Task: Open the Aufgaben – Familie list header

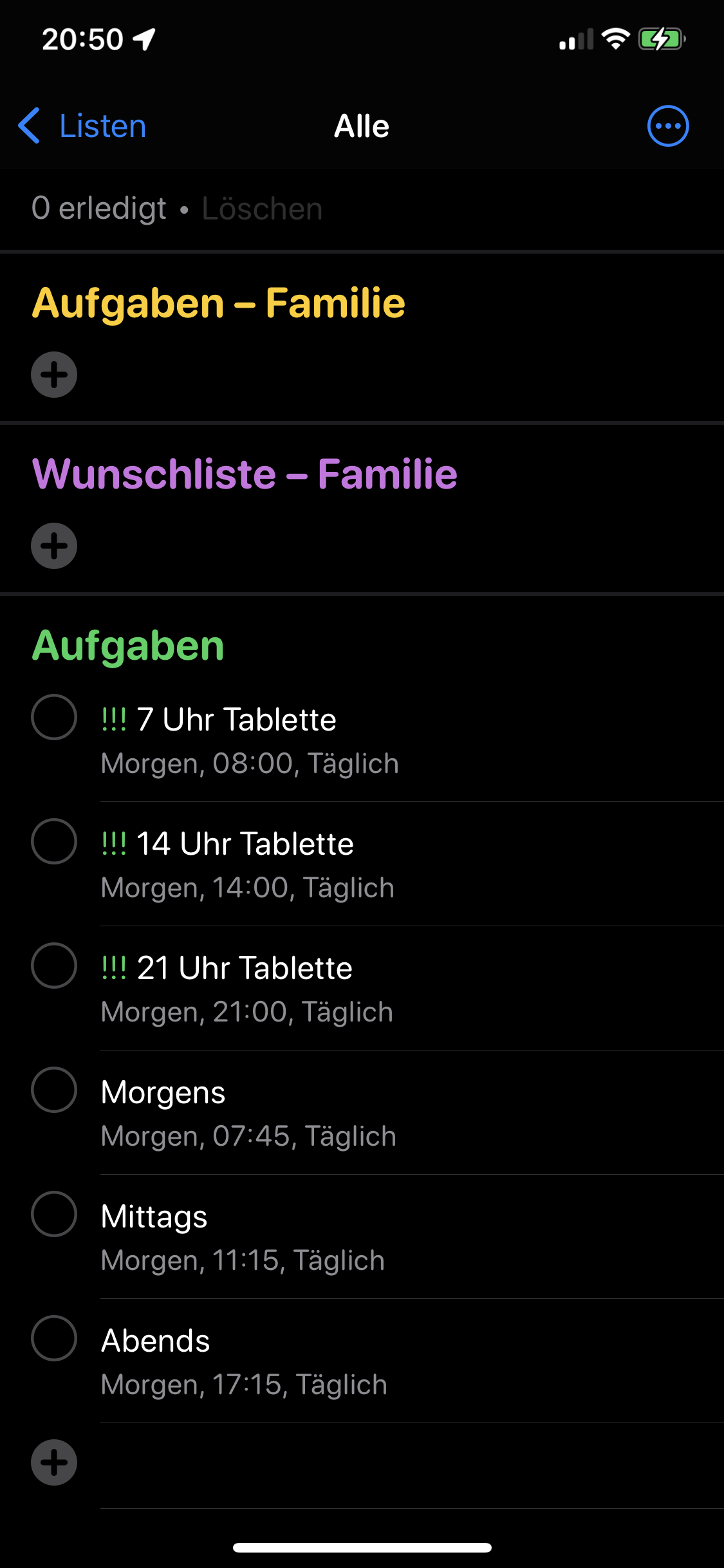Action: pos(220,303)
